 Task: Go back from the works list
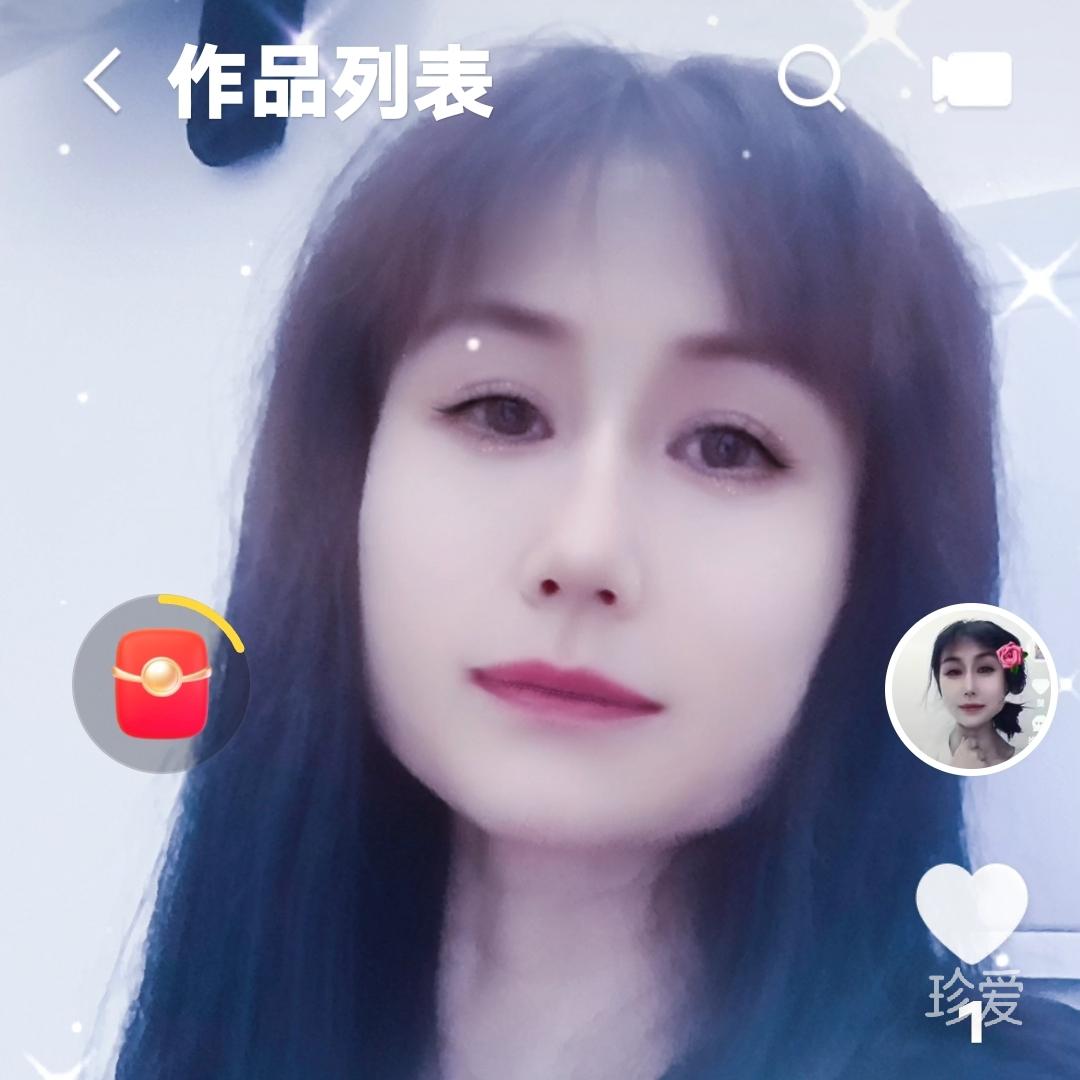coord(102,83)
